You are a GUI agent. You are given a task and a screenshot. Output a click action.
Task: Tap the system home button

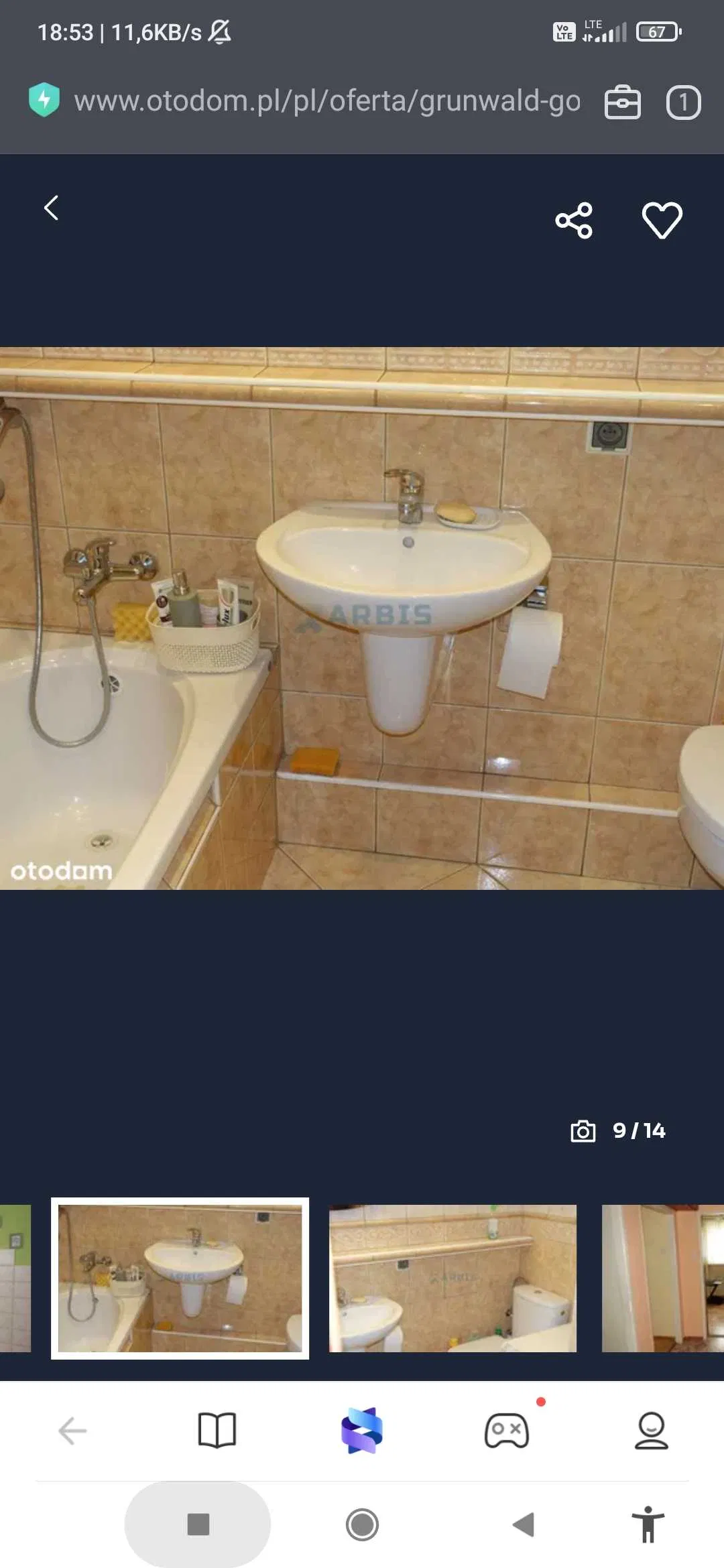click(362, 1524)
